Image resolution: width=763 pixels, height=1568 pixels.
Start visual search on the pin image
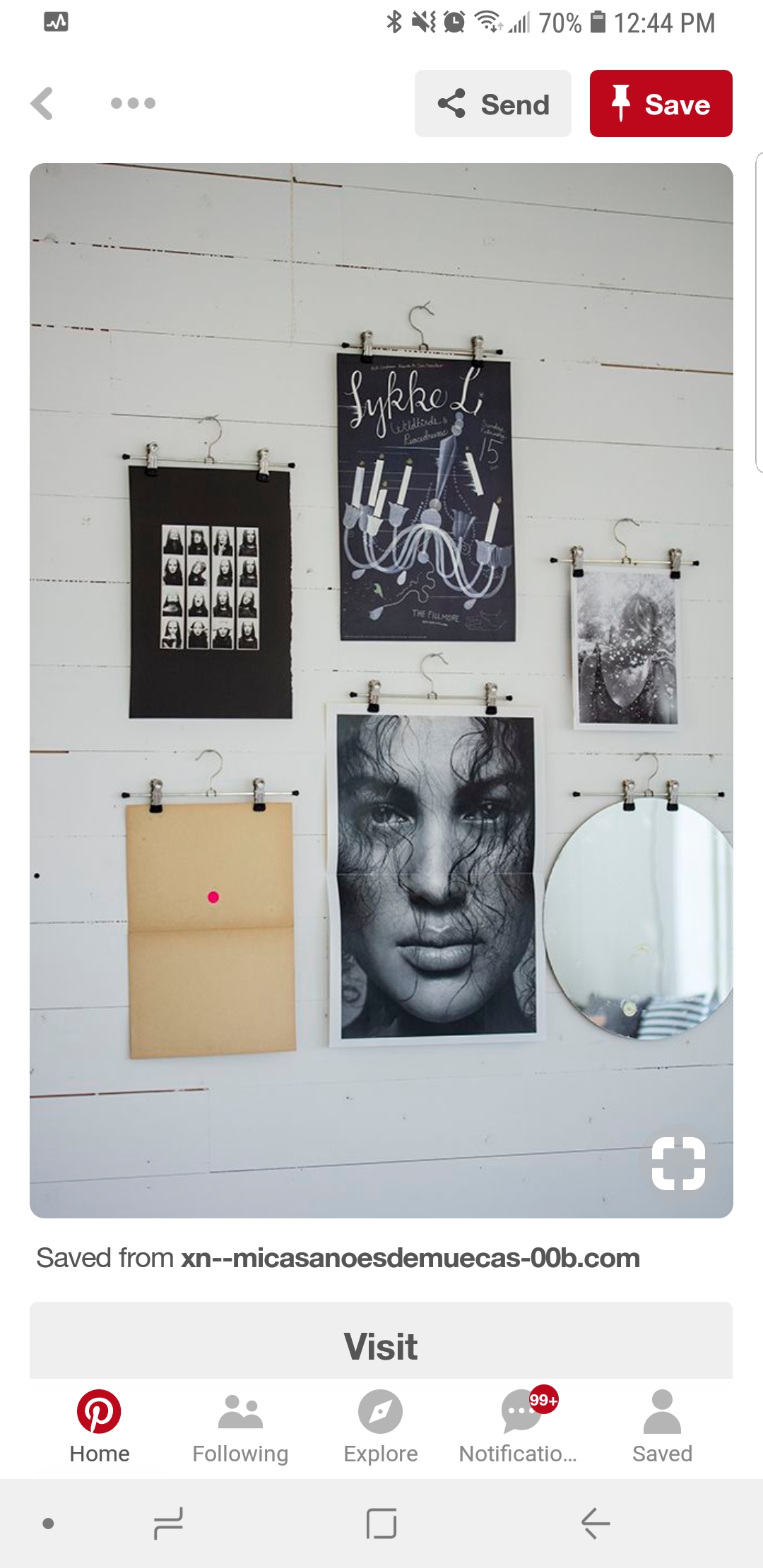pos(678,1163)
